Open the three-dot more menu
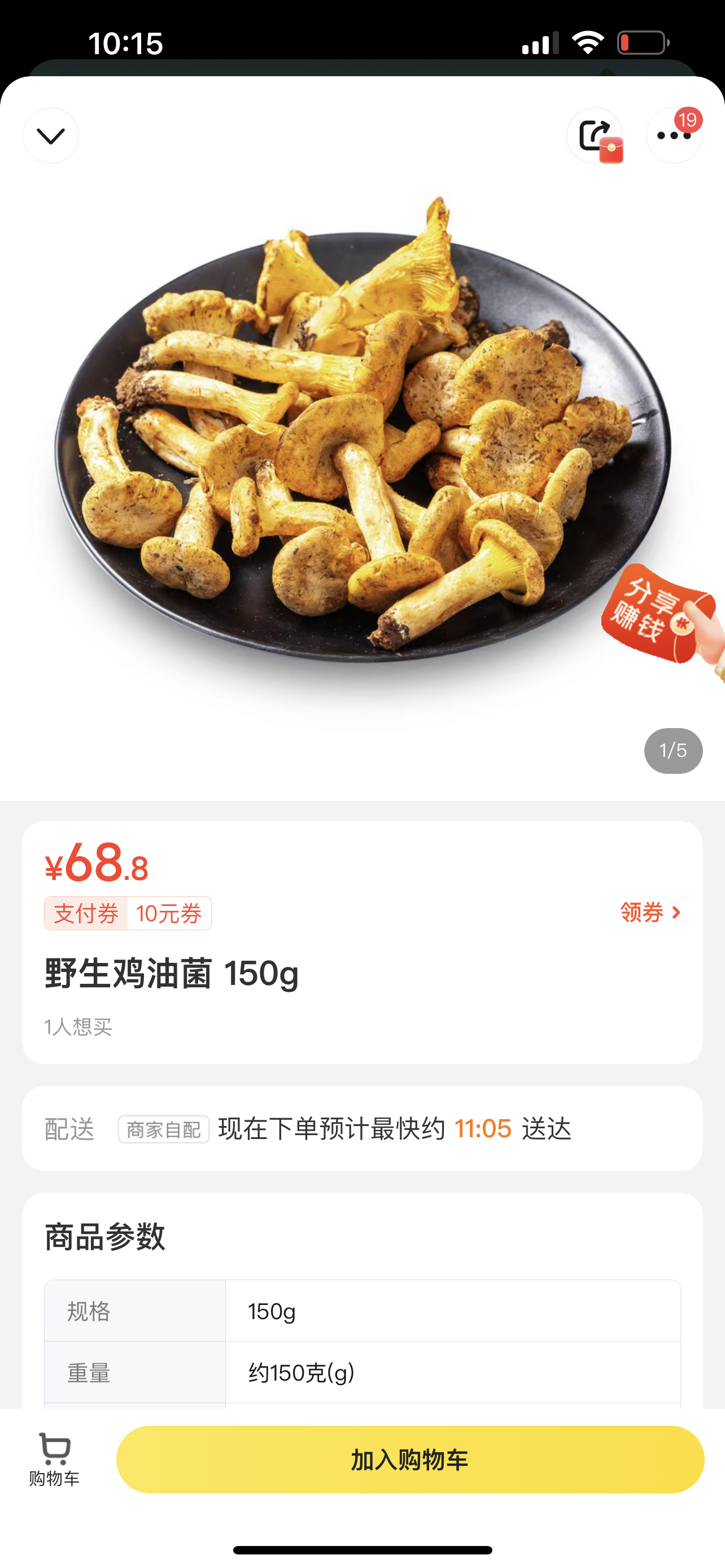This screenshot has height=1568, width=725. tap(673, 135)
